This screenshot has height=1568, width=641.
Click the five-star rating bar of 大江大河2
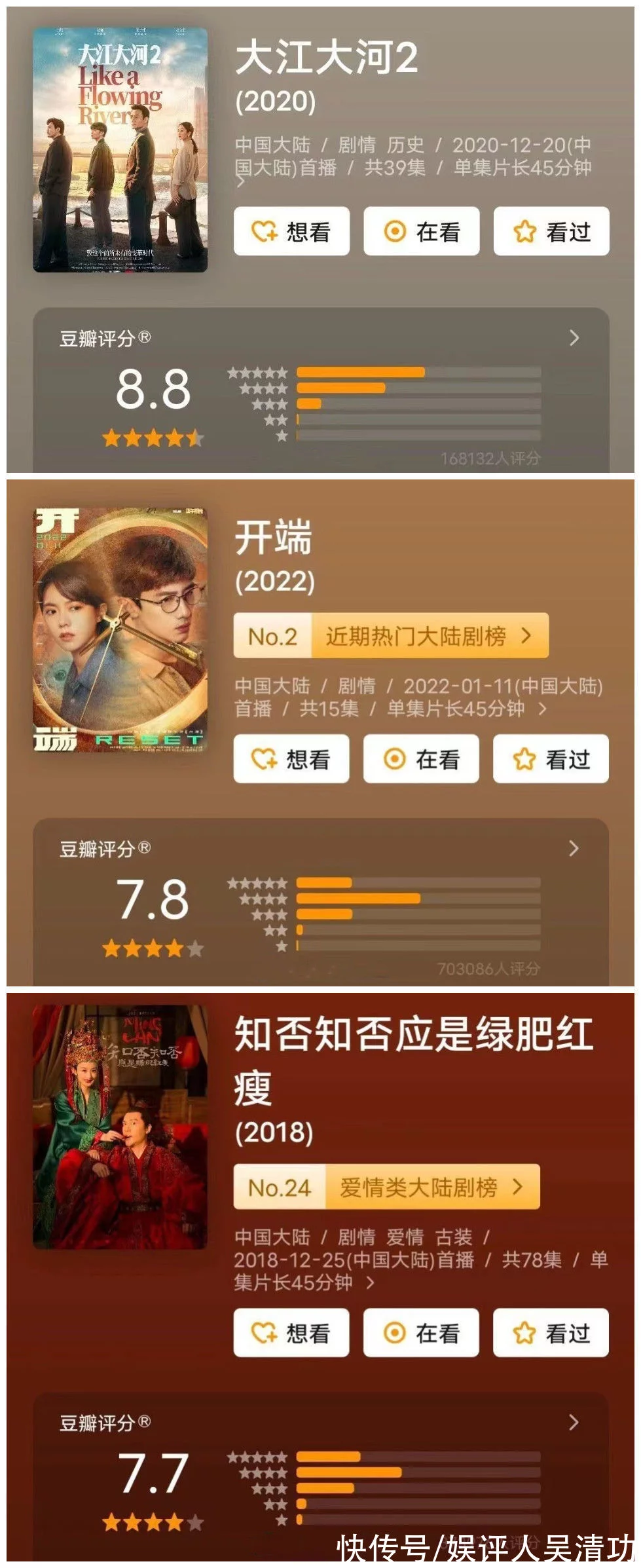click(x=360, y=371)
